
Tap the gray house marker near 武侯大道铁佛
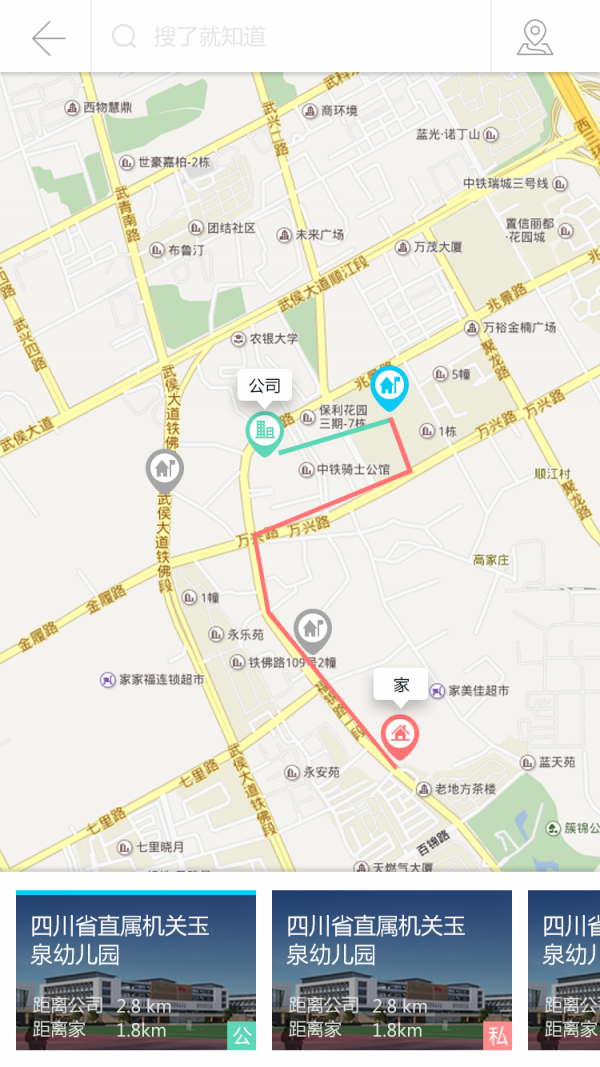coord(164,469)
